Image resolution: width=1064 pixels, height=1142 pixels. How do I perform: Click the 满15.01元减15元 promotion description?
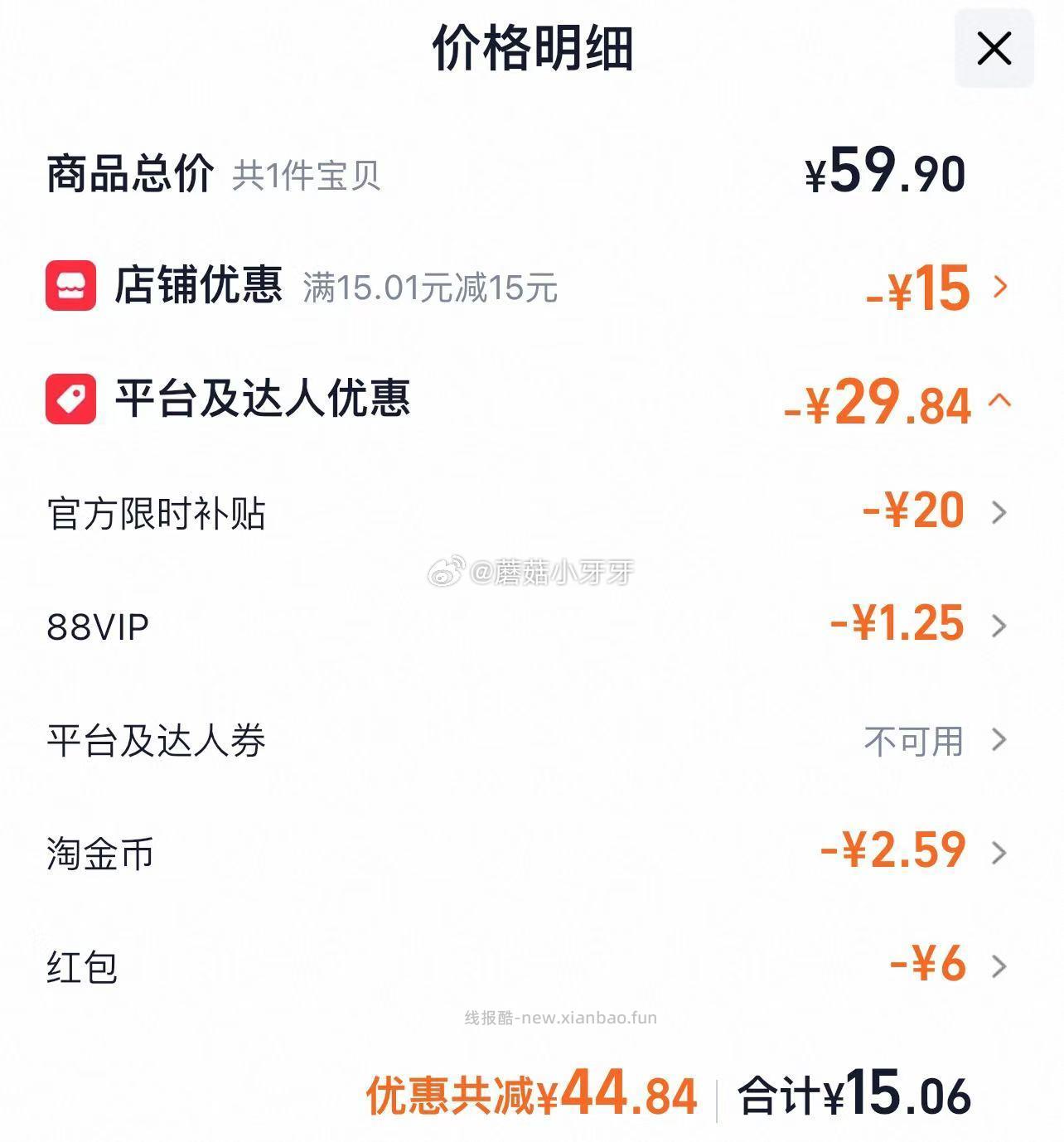431,289
